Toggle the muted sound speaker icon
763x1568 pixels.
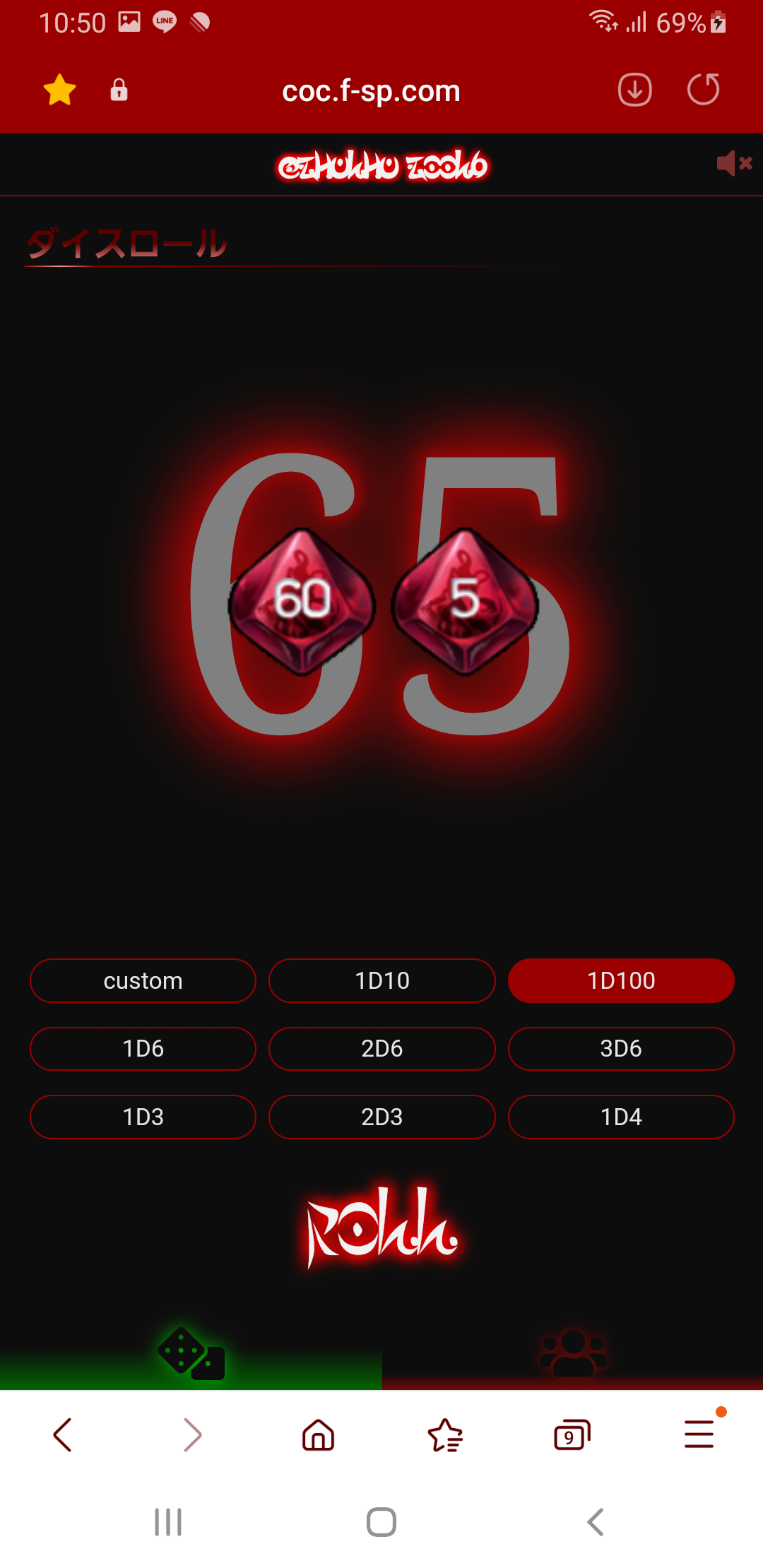click(733, 164)
